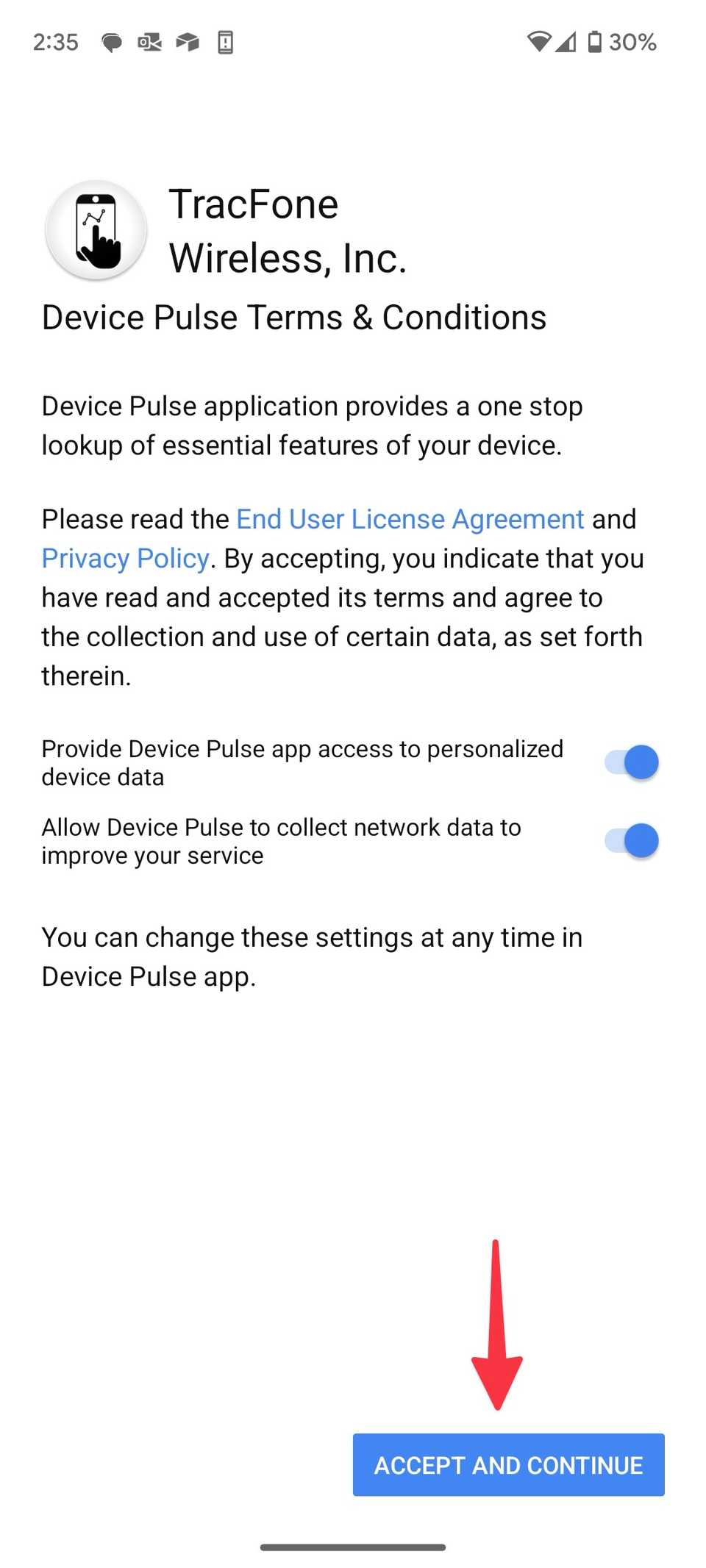
Task: Tap Accept and Continue
Action: point(508,1464)
